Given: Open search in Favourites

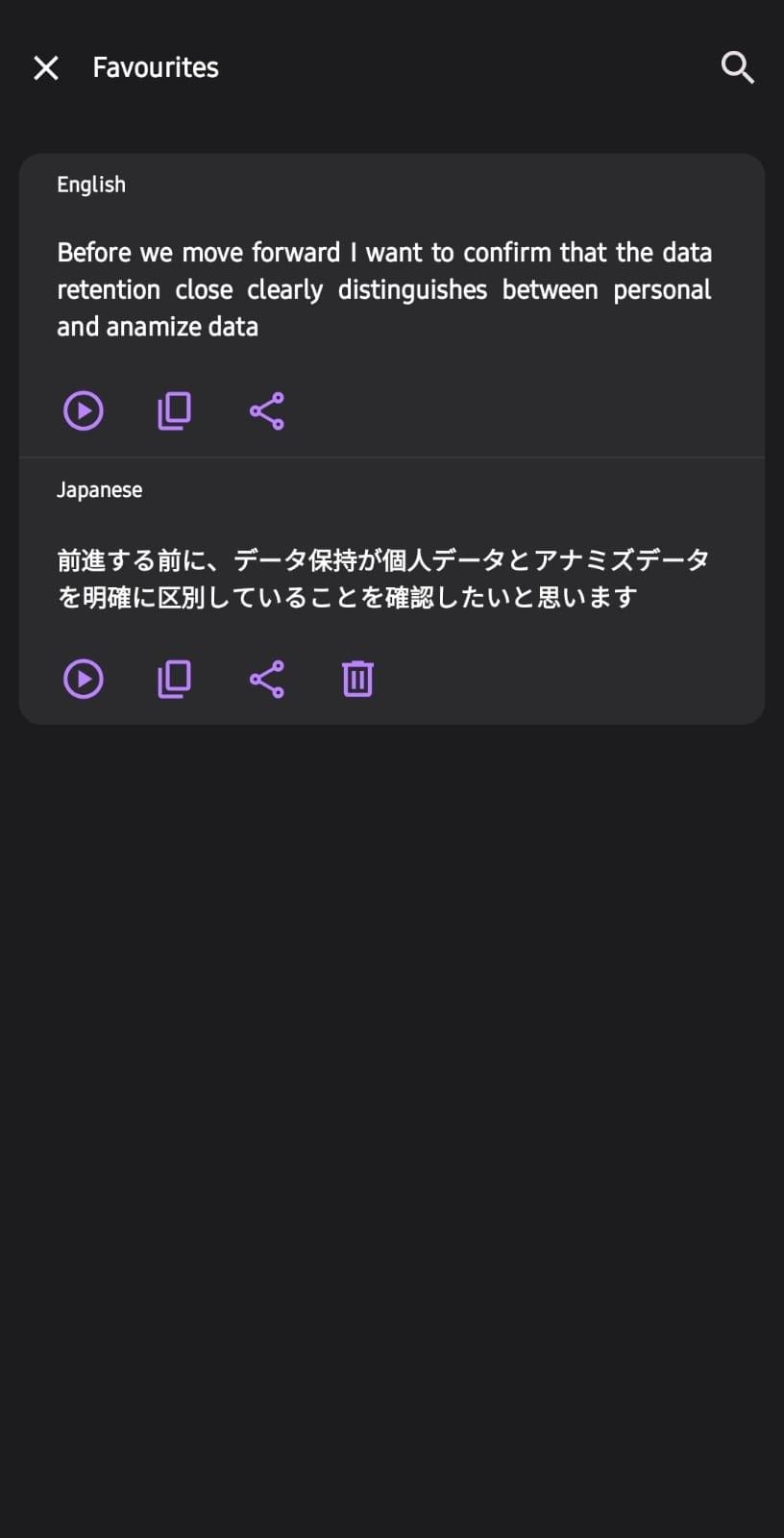Looking at the screenshot, I should click(x=738, y=67).
